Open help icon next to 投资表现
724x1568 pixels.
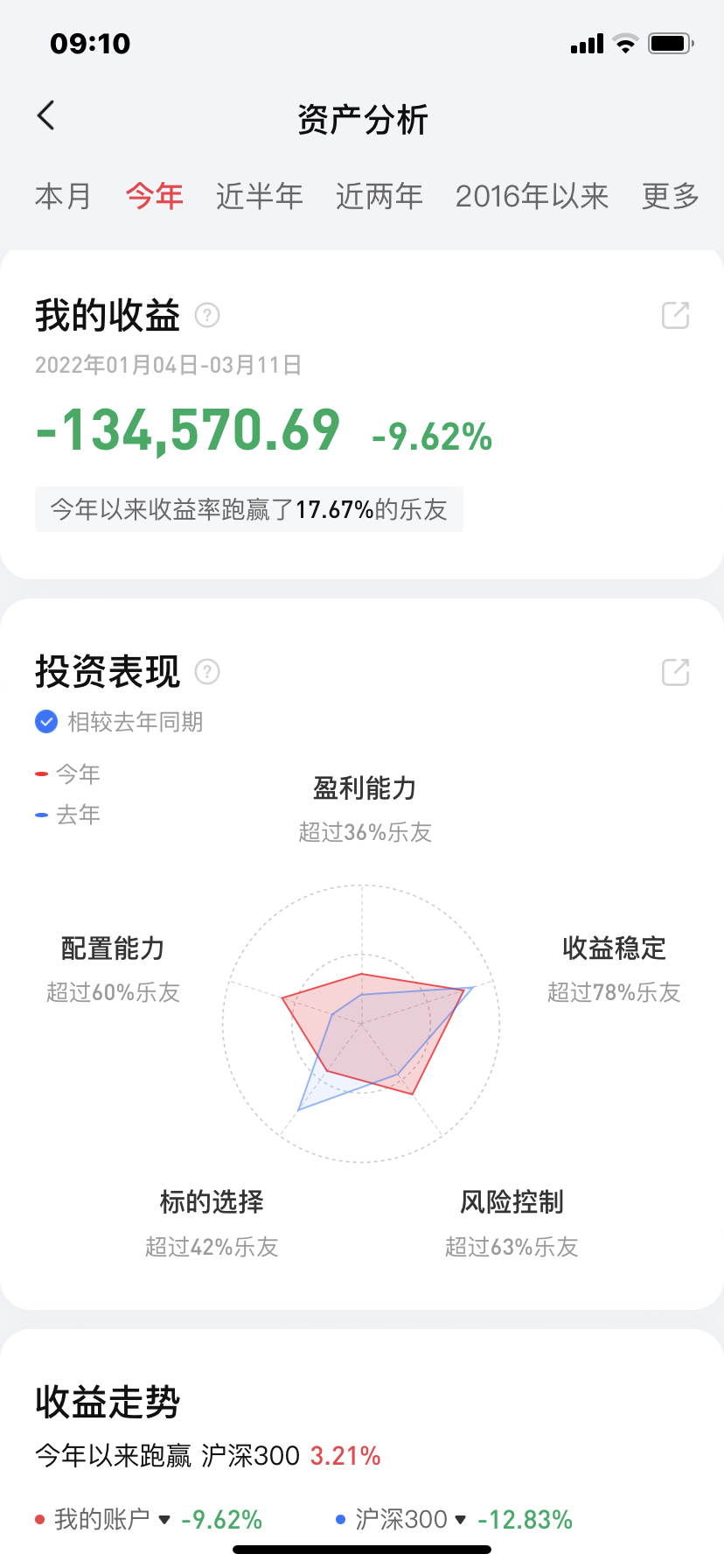[207, 672]
